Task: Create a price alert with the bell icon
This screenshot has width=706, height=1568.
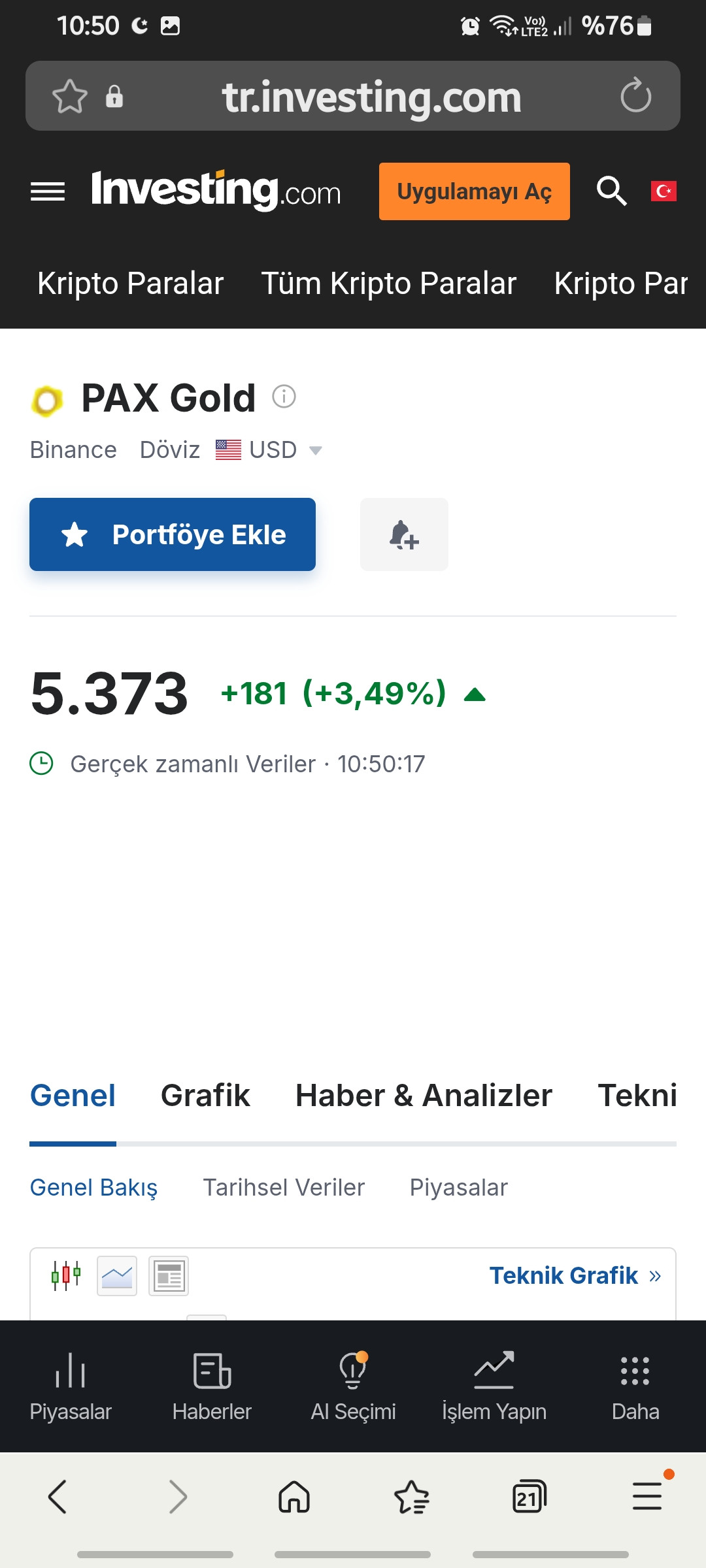Action: (x=404, y=534)
